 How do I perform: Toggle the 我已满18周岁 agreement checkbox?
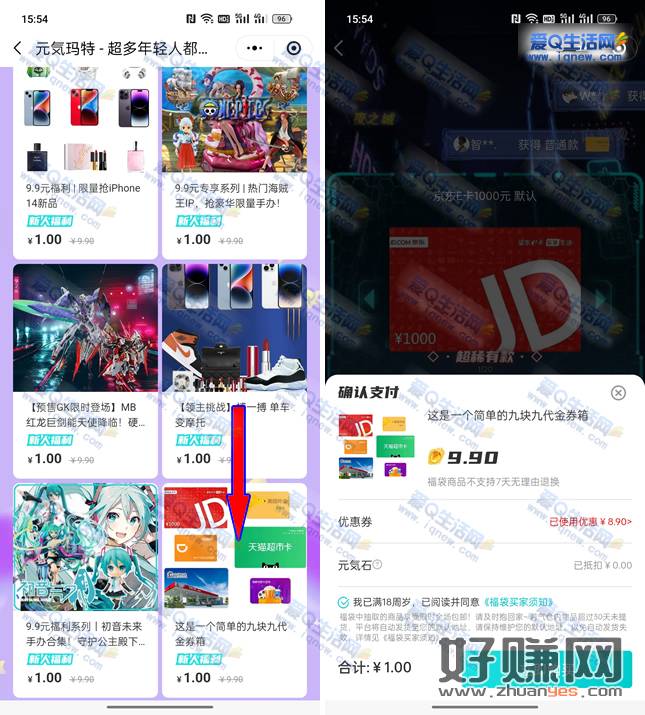click(x=344, y=602)
